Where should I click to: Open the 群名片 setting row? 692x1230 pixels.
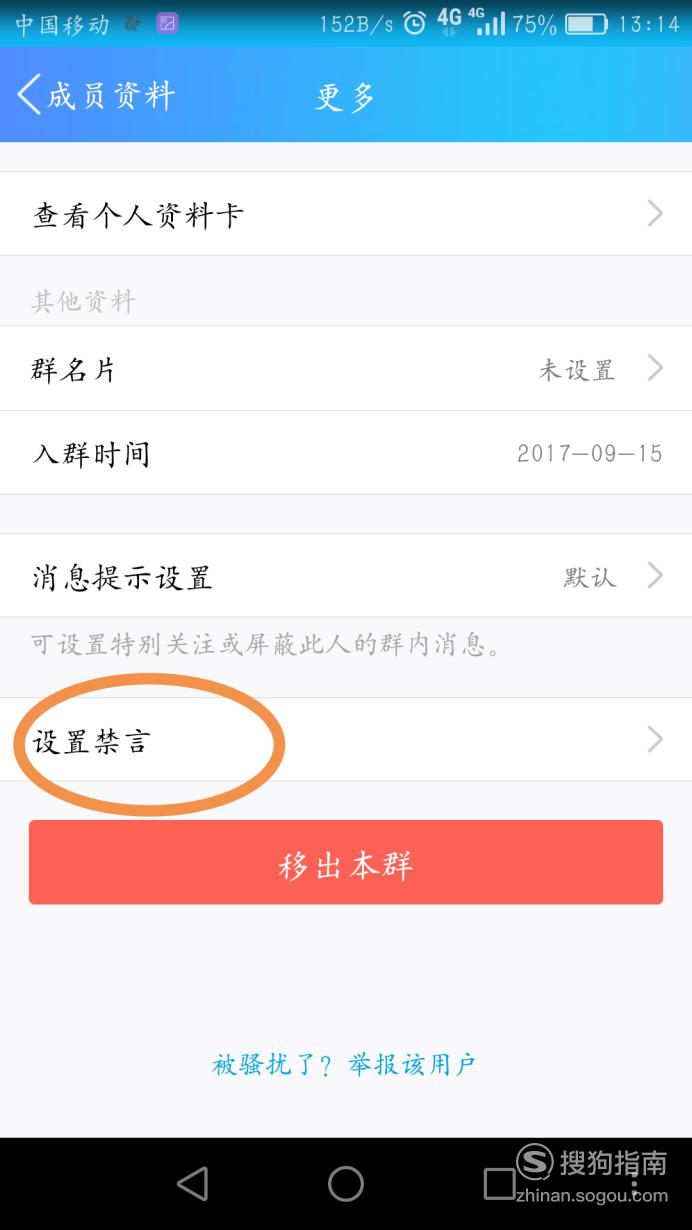tap(346, 369)
